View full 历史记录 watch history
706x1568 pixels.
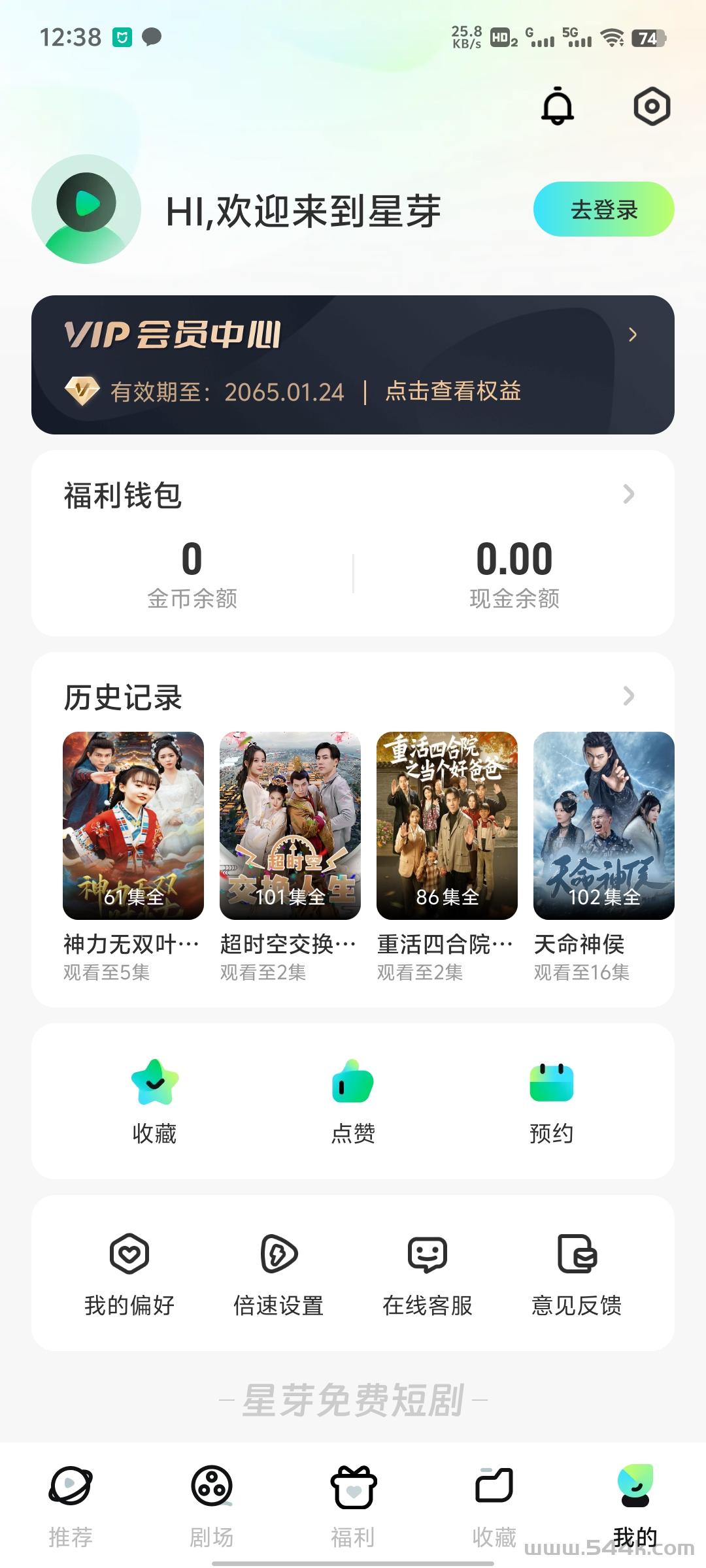pyautogui.click(x=628, y=696)
